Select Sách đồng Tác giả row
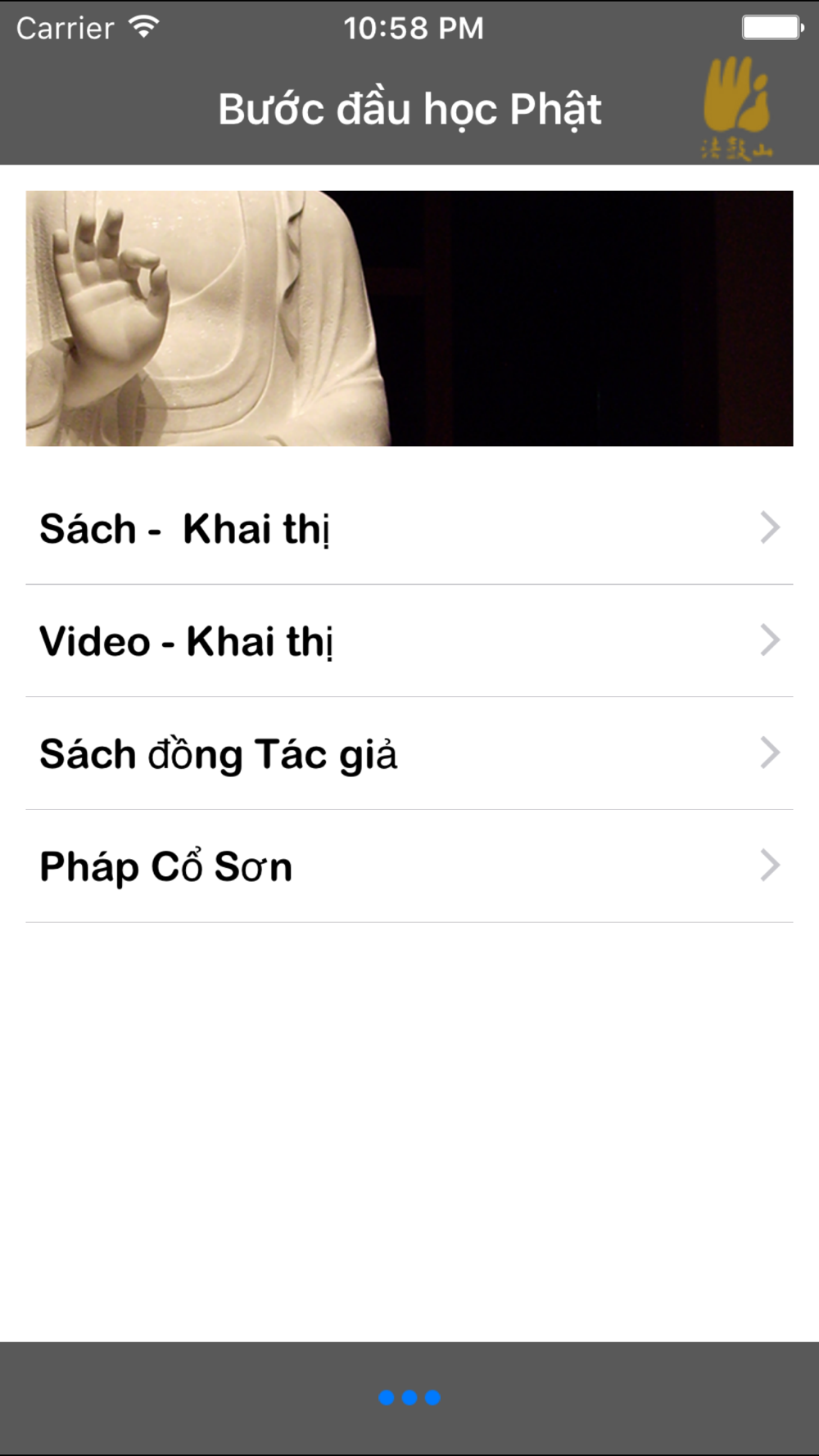819x1456 pixels. (x=409, y=753)
